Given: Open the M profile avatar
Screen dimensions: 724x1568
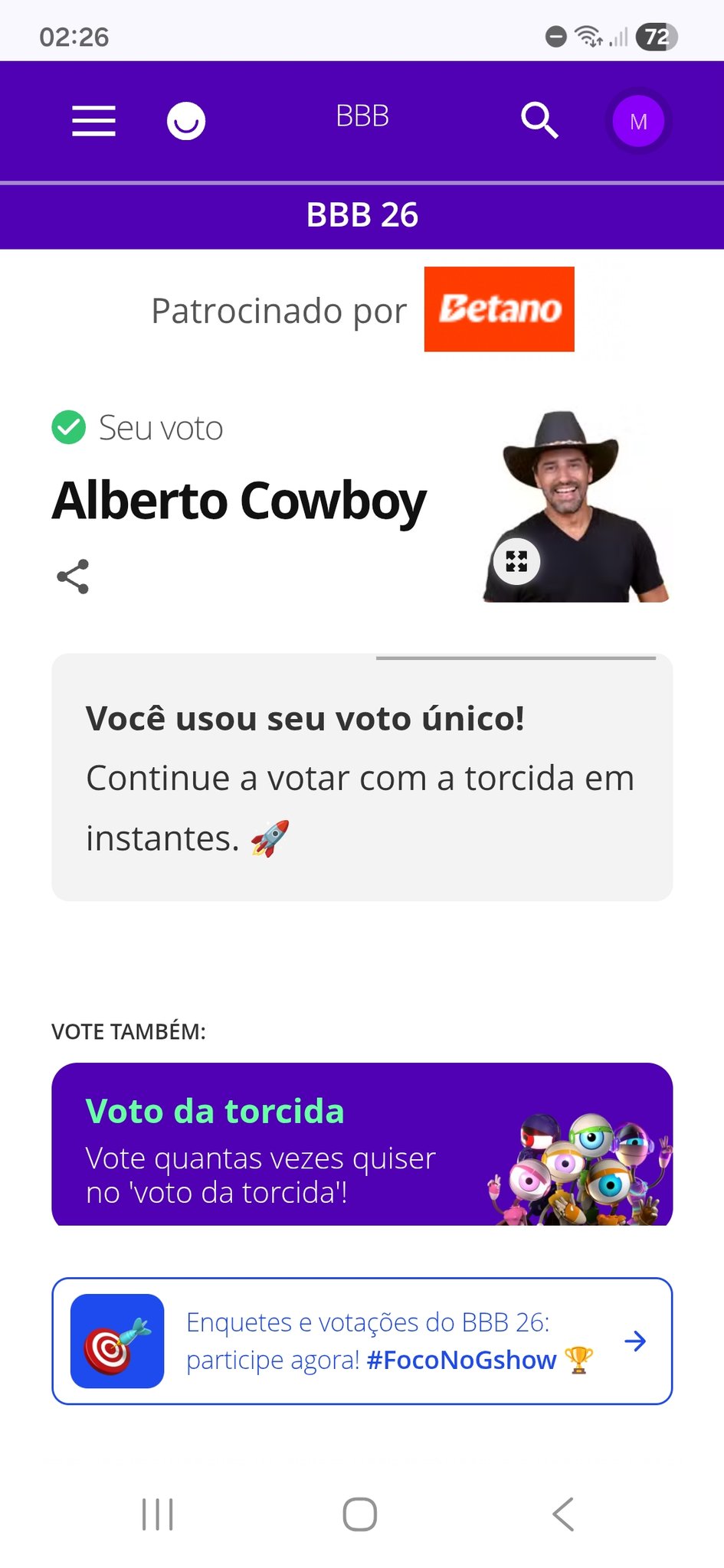Looking at the screenshot, I should [x=638, y=121].
